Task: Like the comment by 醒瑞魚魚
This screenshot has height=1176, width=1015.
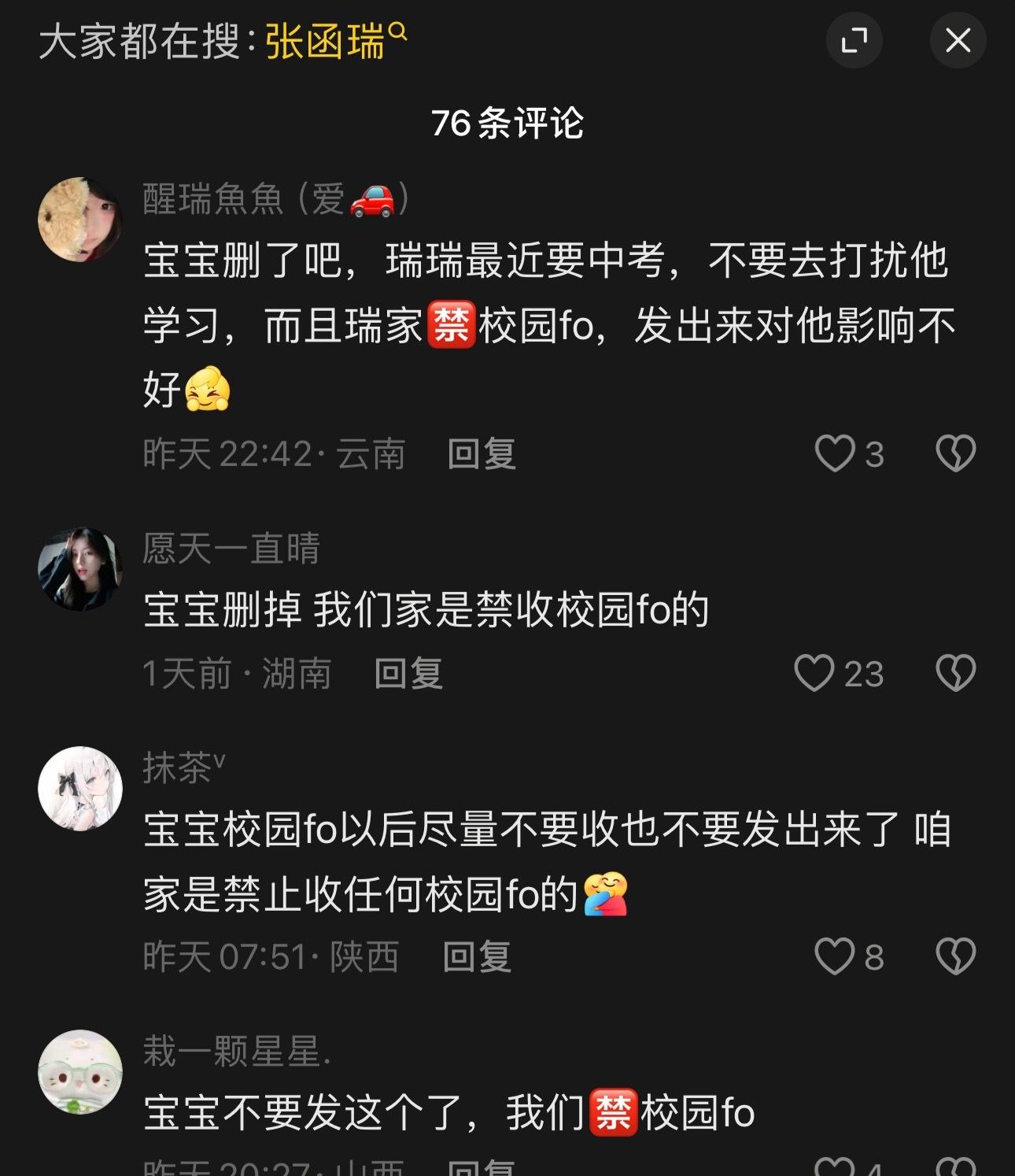Action: [835, 454]
